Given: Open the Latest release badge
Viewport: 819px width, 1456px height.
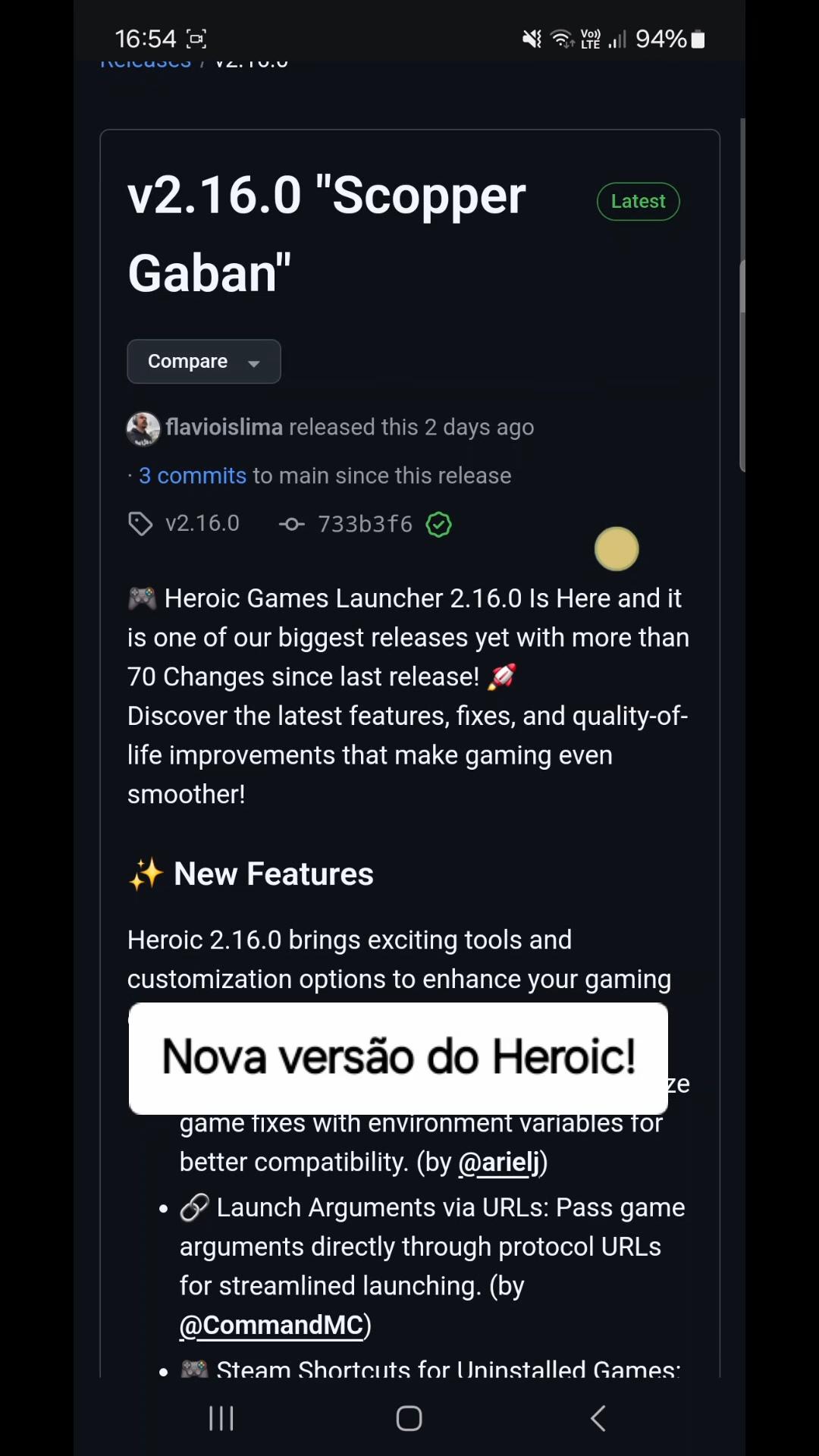Looking at the screenshot, I should [x=639, y=202].
